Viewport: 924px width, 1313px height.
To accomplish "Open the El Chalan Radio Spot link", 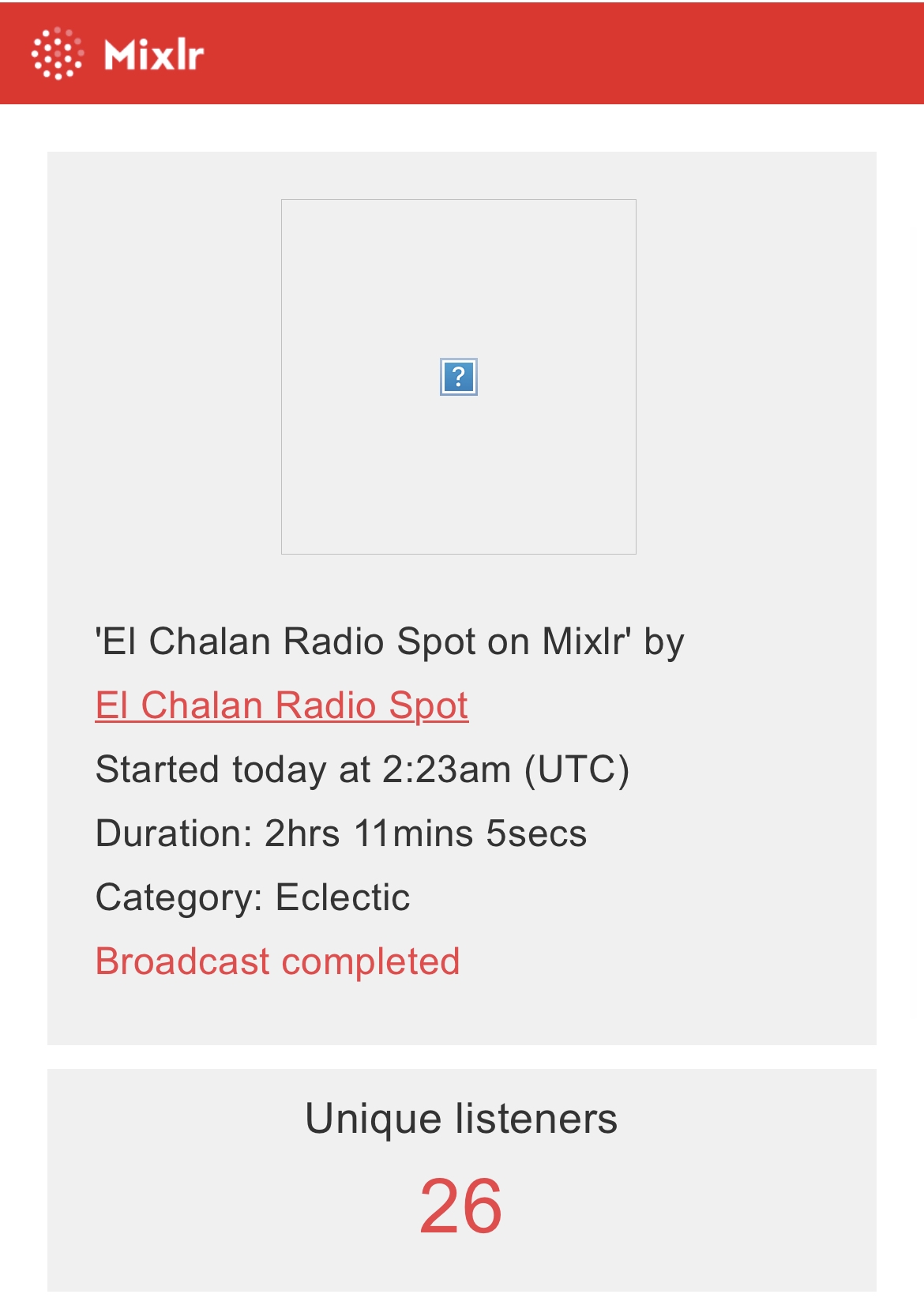I will click(x=281, y=705).
